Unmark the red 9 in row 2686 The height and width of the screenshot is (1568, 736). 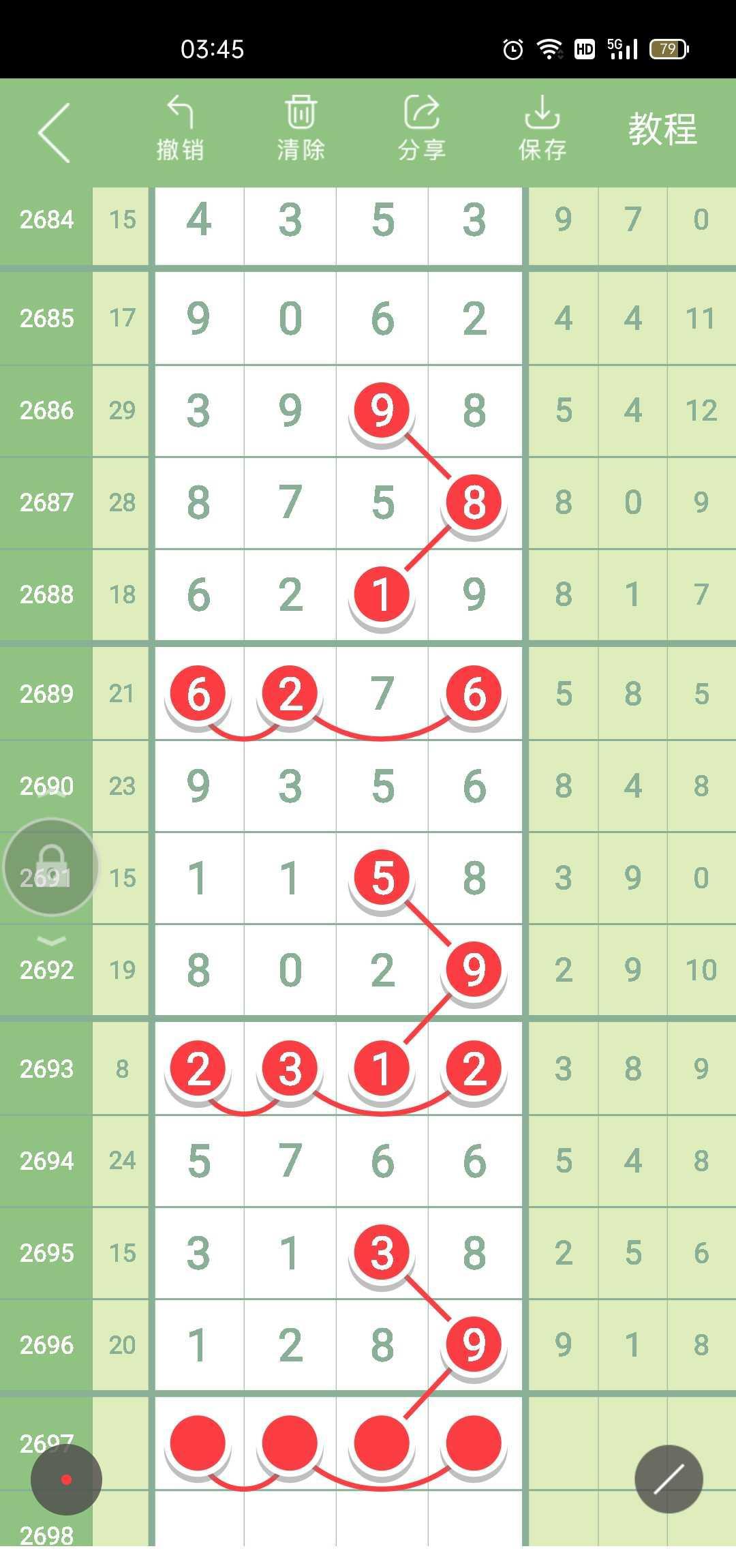382,410
